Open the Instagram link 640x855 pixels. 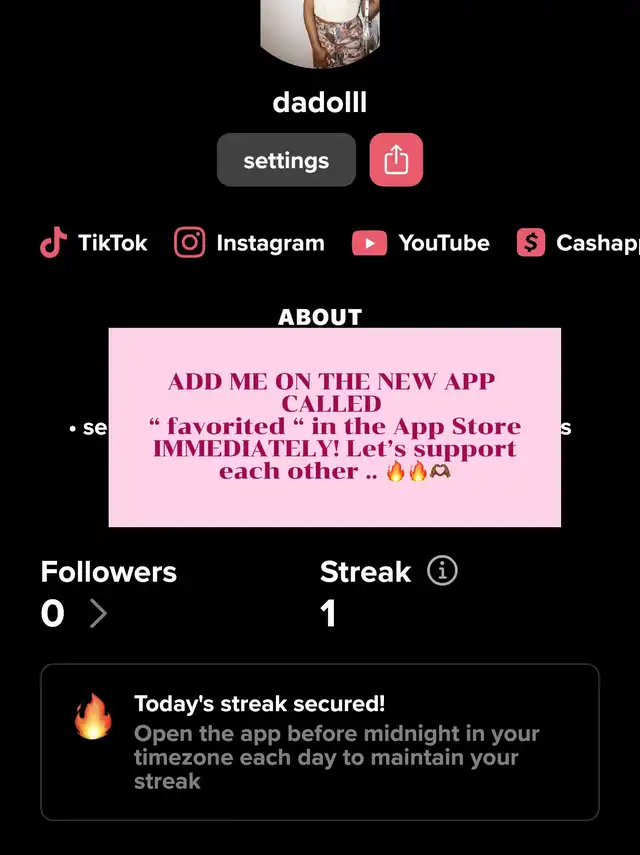tap(250, 243)
